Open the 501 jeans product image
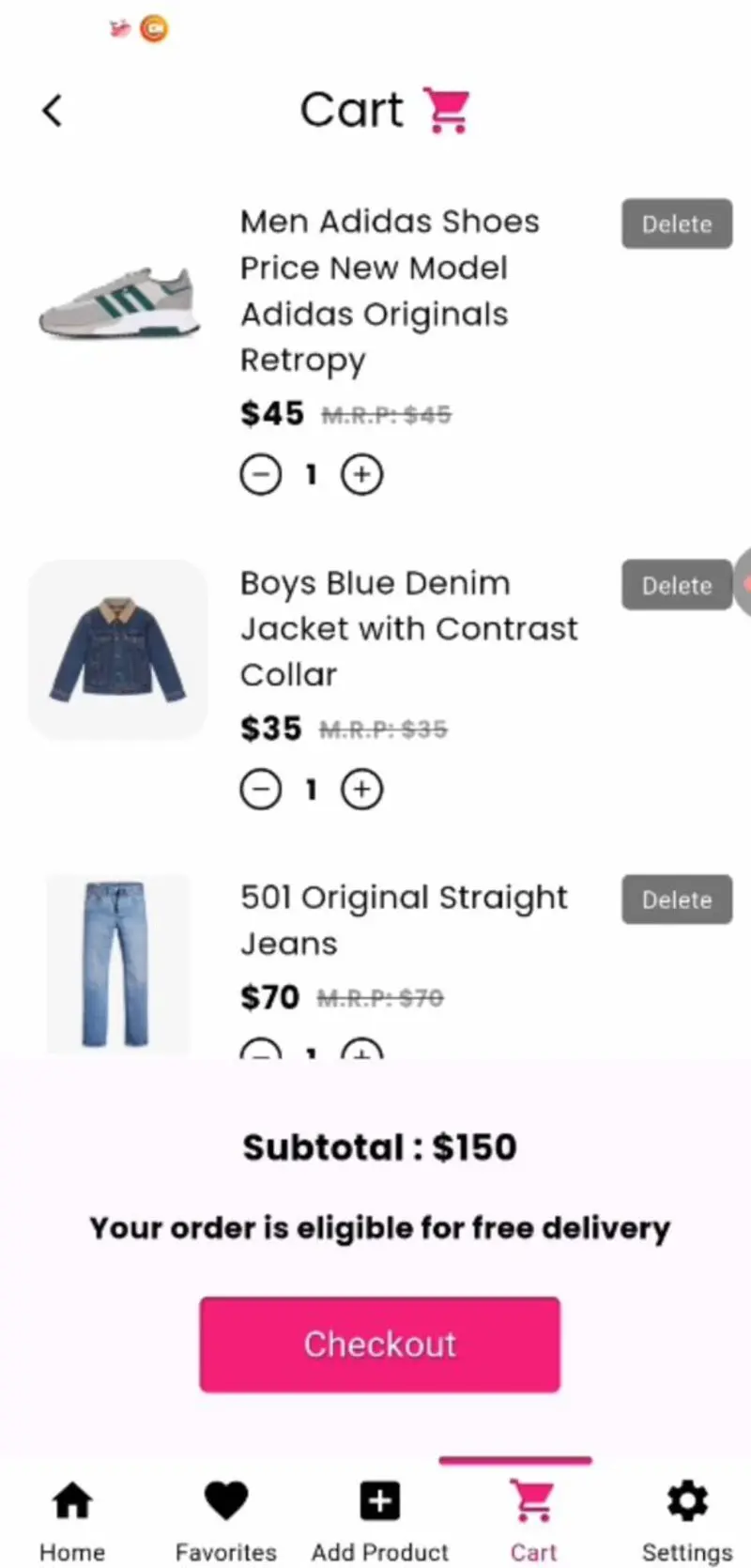 pyautogui.click(x=116, y=963)
